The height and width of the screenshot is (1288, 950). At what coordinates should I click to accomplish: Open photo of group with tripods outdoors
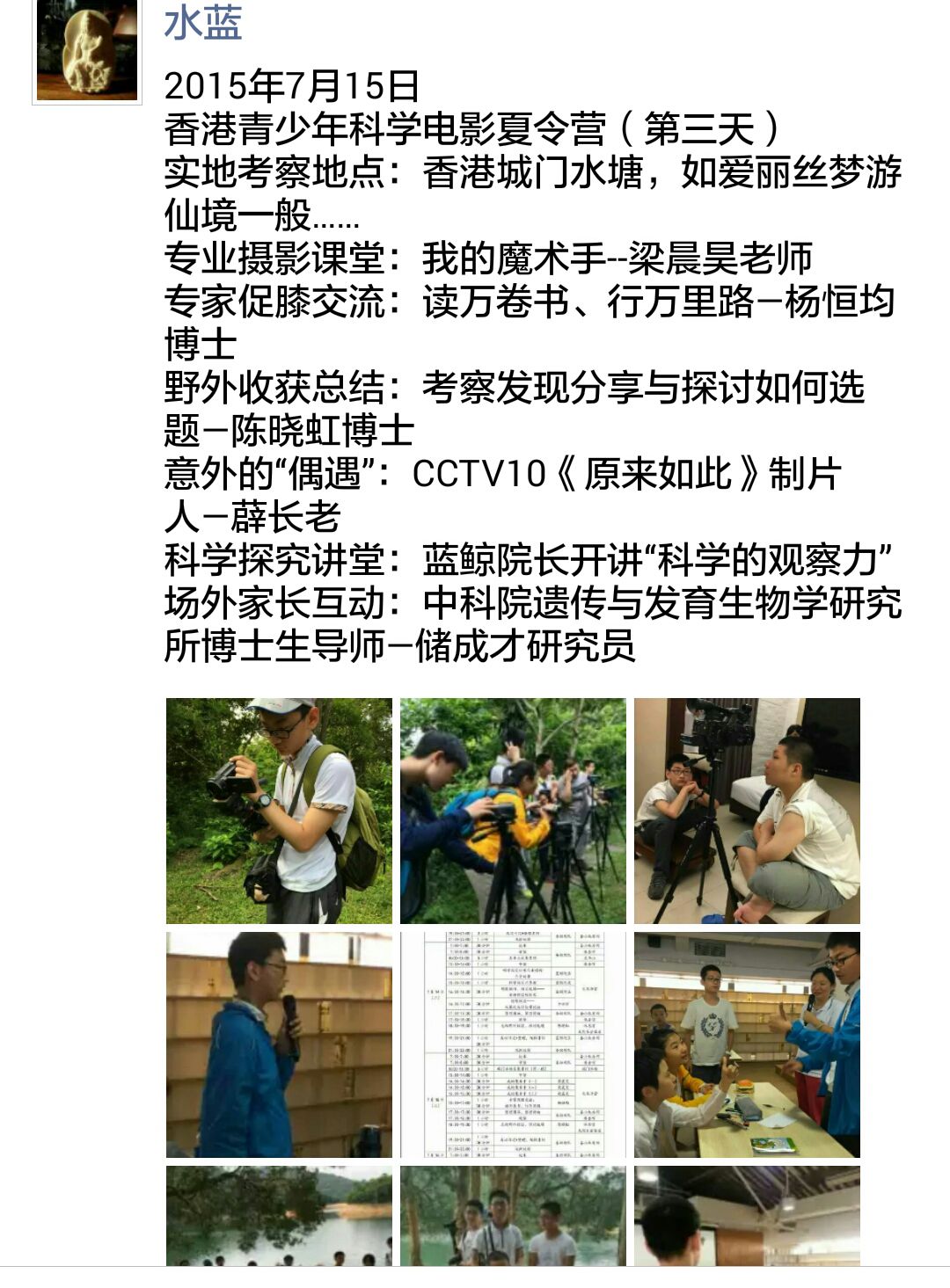(x=513, y=811)
